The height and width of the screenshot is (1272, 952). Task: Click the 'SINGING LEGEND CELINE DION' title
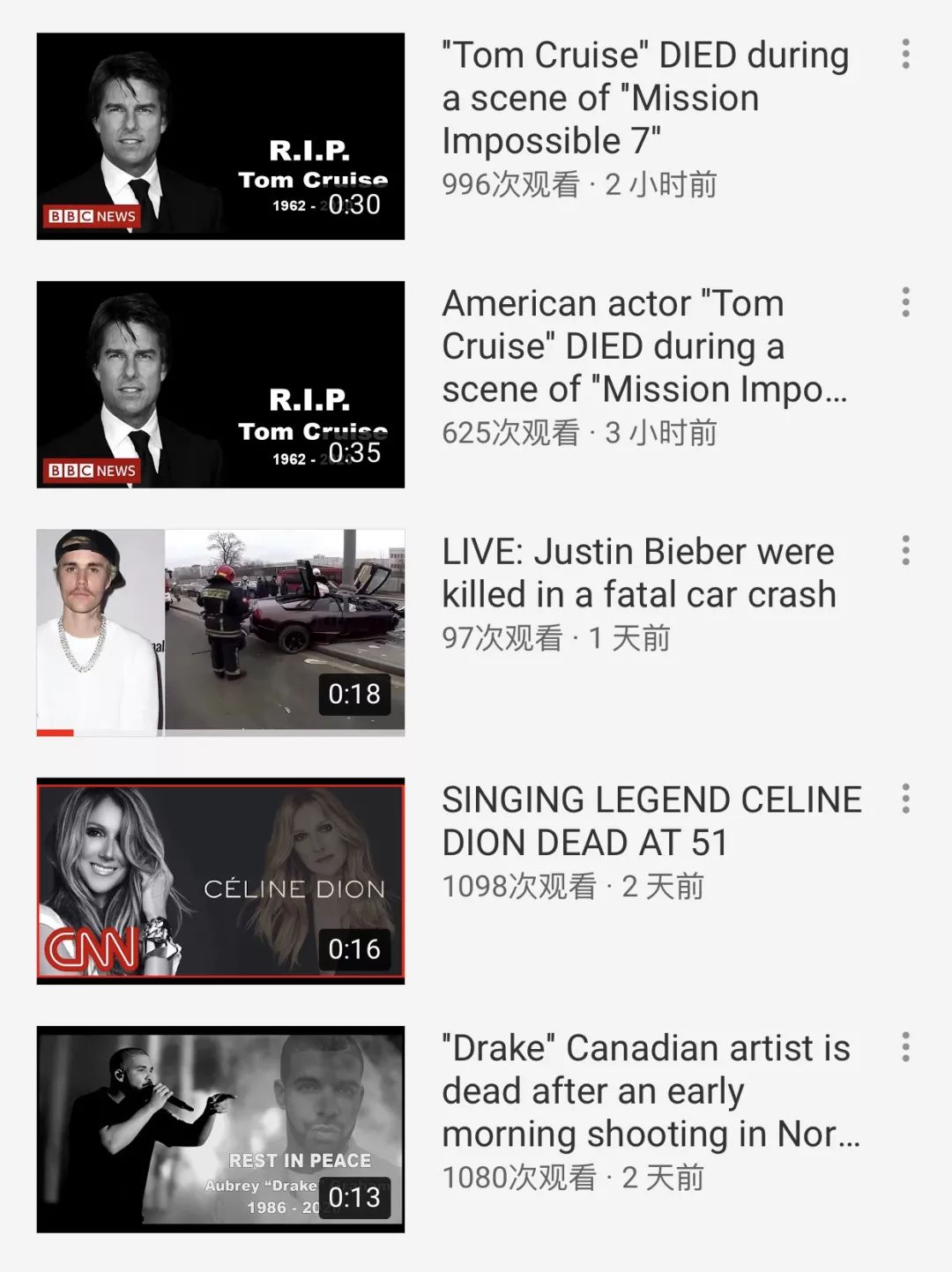652,820
